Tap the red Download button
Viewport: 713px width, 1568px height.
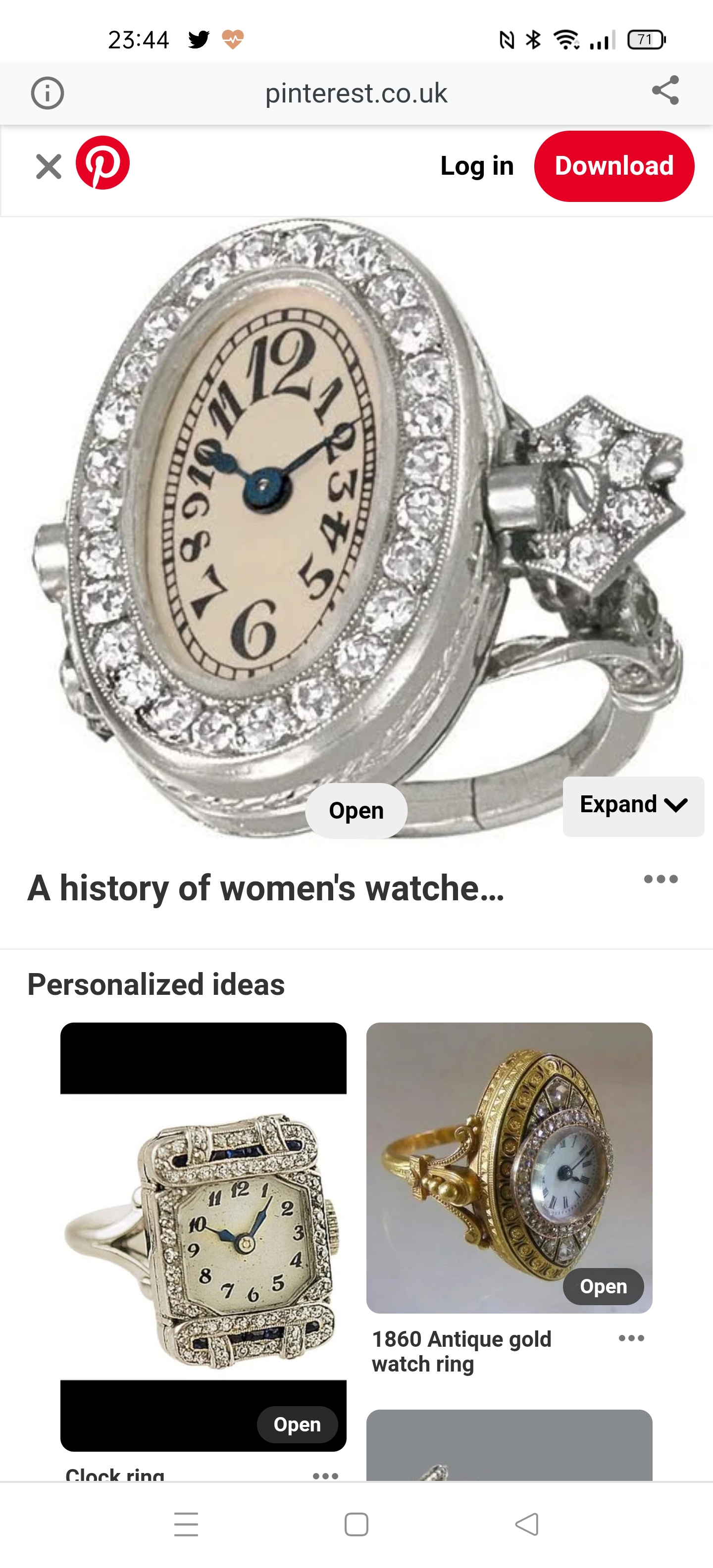click(x=614, y=166)
